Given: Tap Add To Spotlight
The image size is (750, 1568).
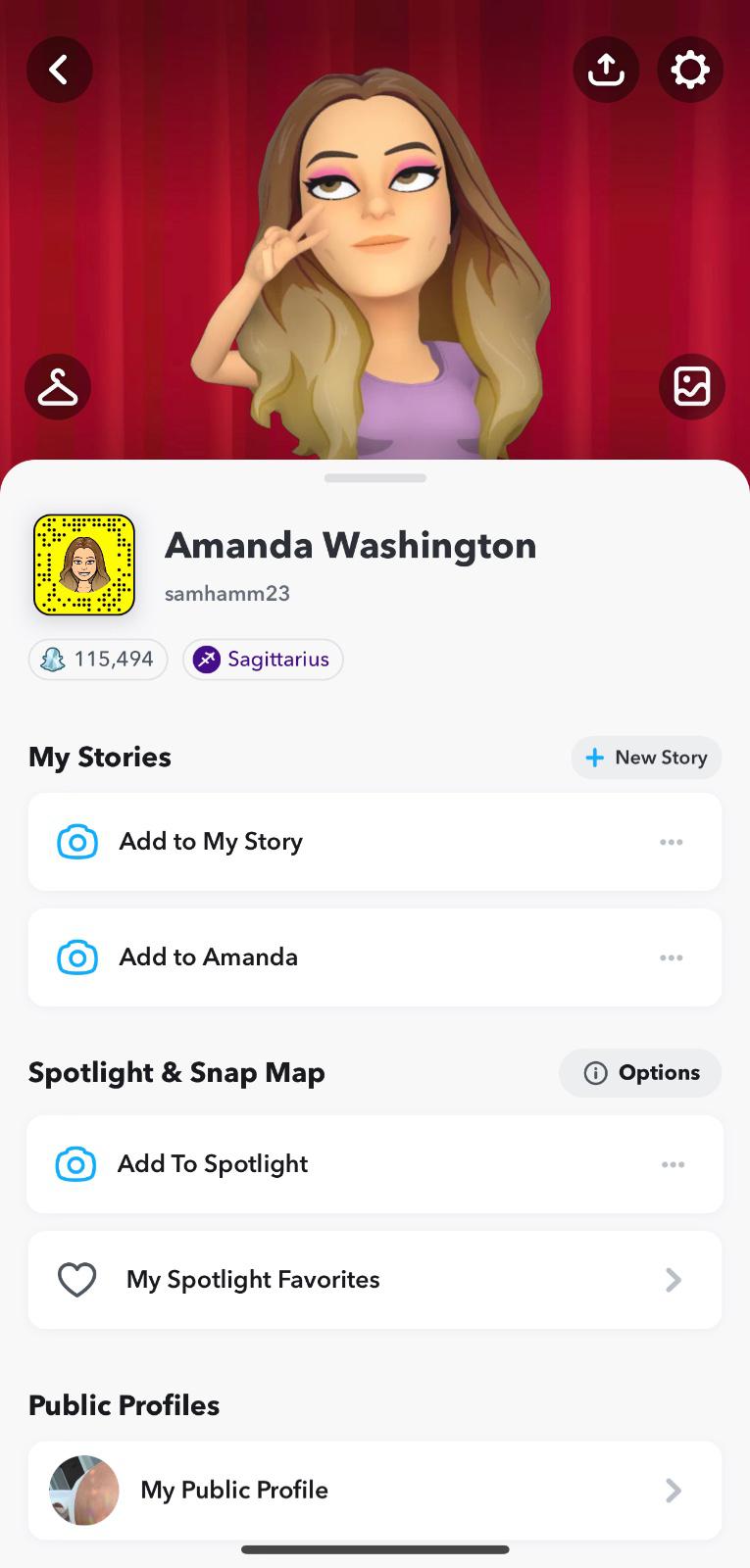Looking at the screenshot, I should tap(213, 1164).
